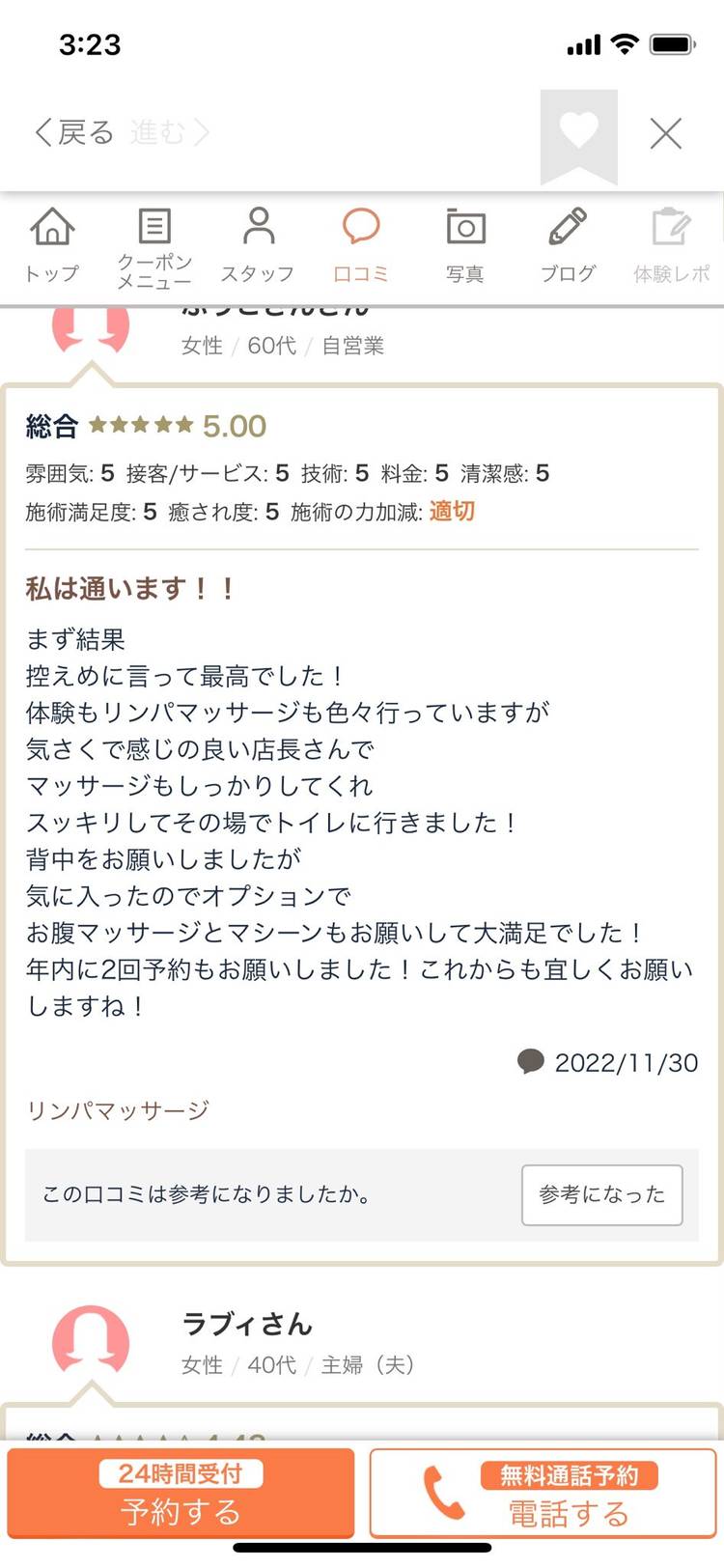Screen dimensions: 724x1568
Task: Close the page with the X icon
Action: tap(666, 133)
